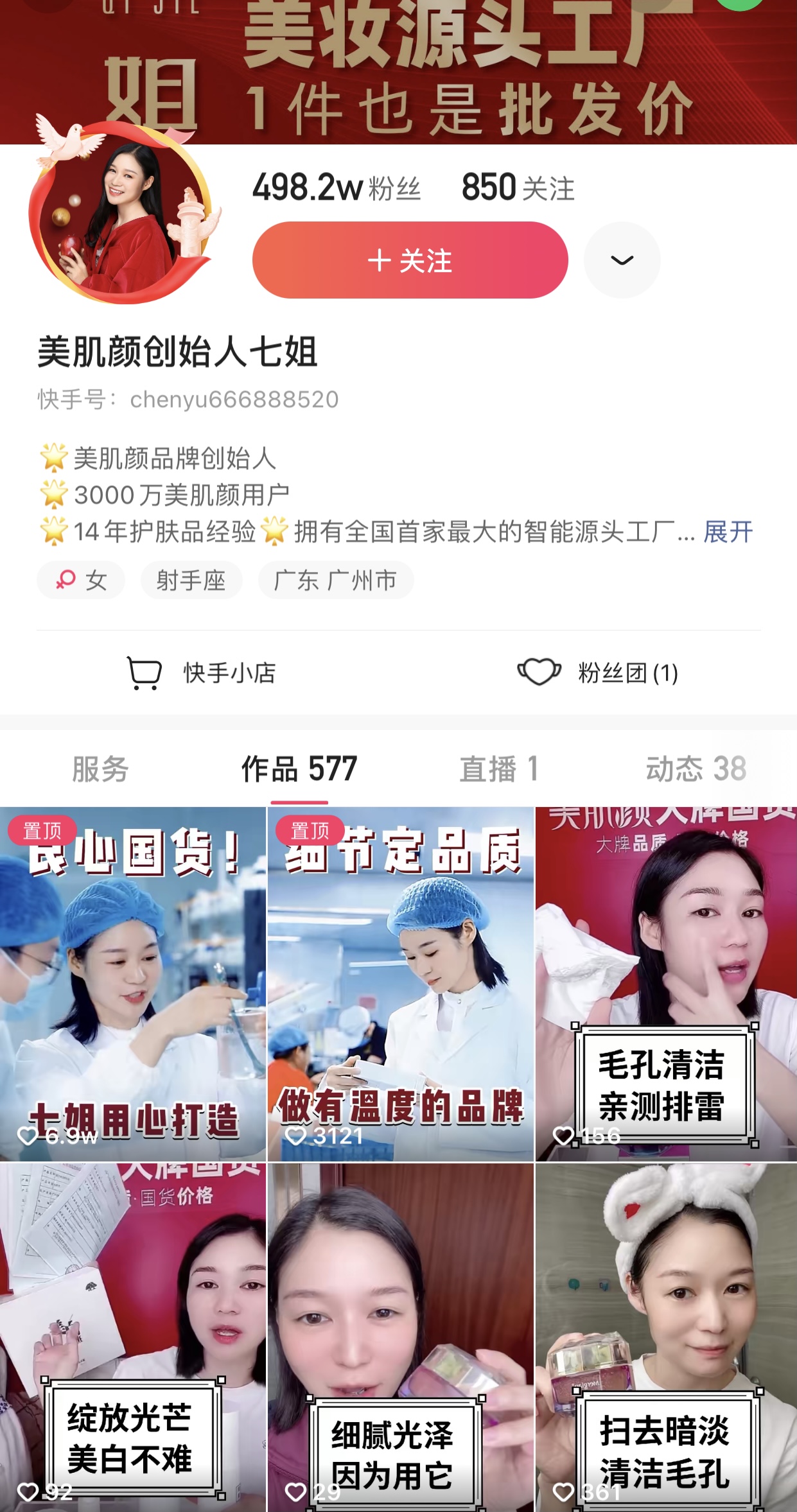Image resolution: width=797 pixels, height=1512 pixels.
Task: Play the pinned video 做有温度的品牌
Action: pos(400,982)
